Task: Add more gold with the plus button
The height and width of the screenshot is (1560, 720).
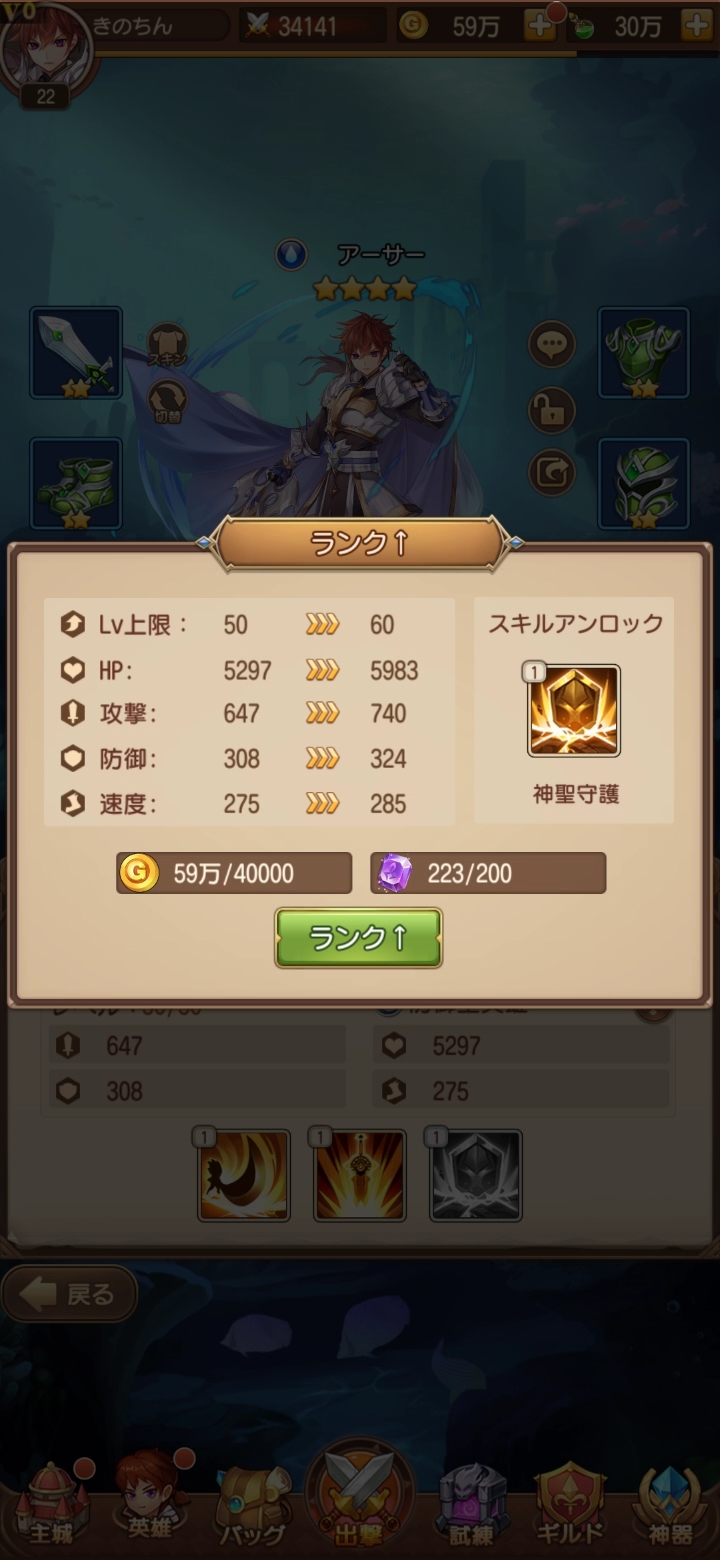Action: 540,26
